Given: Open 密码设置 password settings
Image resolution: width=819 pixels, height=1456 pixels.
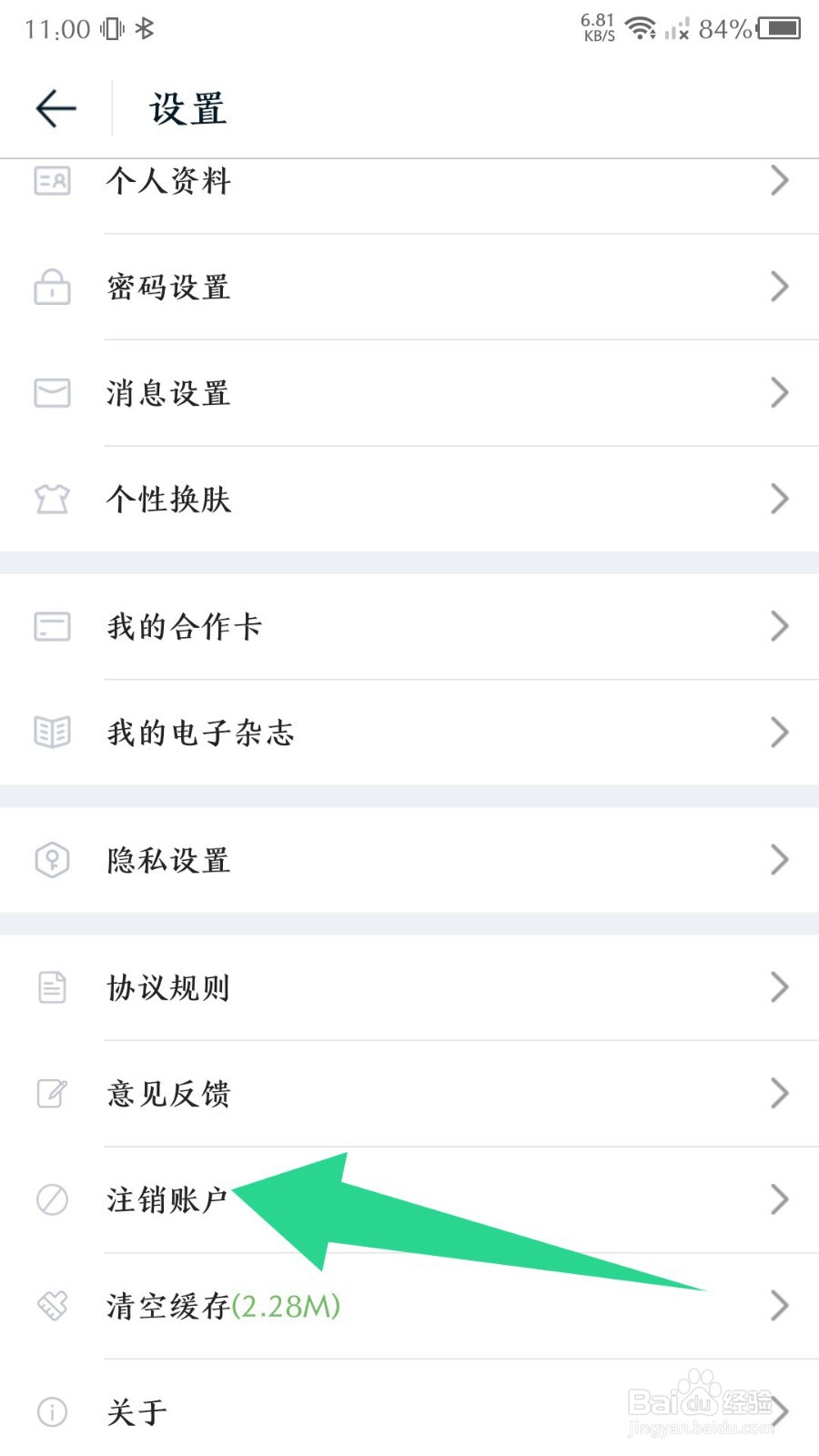Looking at the screenshot, I should (x=409, y=287).
